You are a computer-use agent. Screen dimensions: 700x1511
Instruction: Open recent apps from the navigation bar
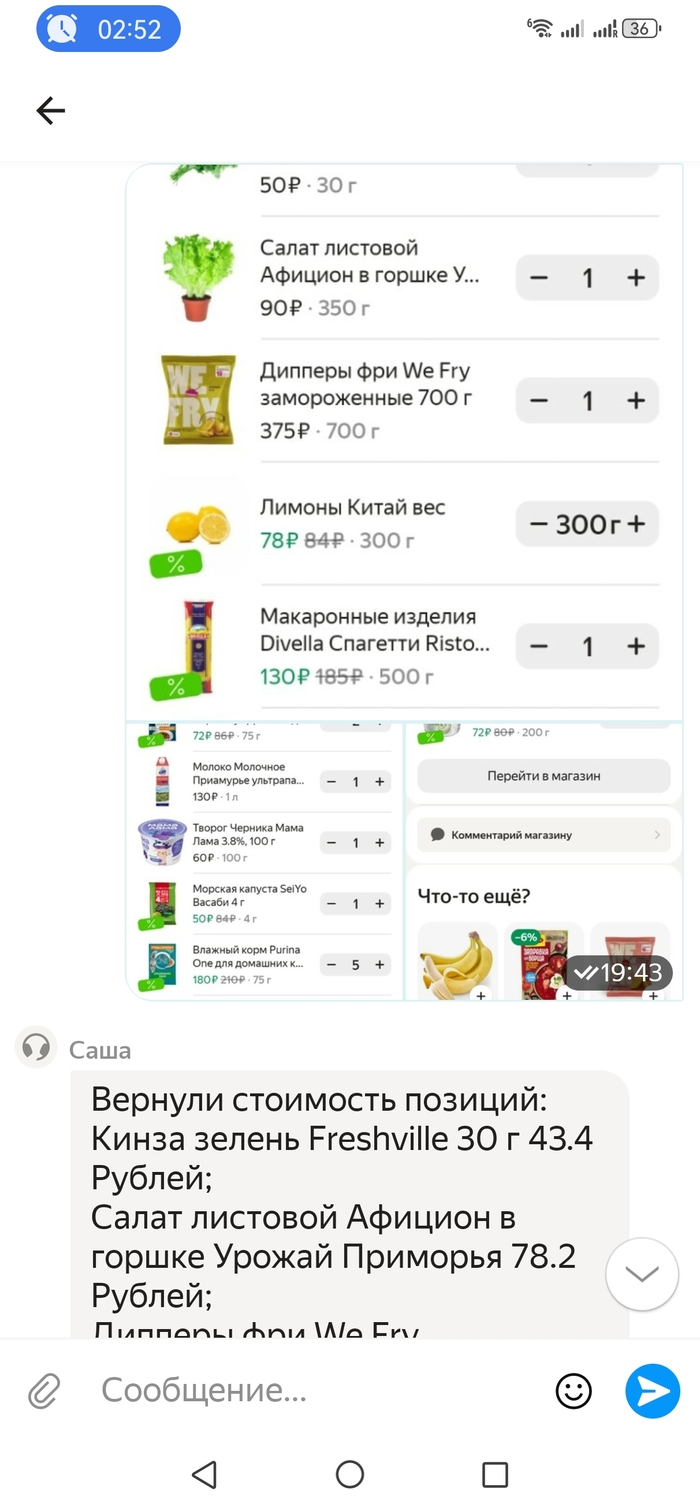[495, 1473]
